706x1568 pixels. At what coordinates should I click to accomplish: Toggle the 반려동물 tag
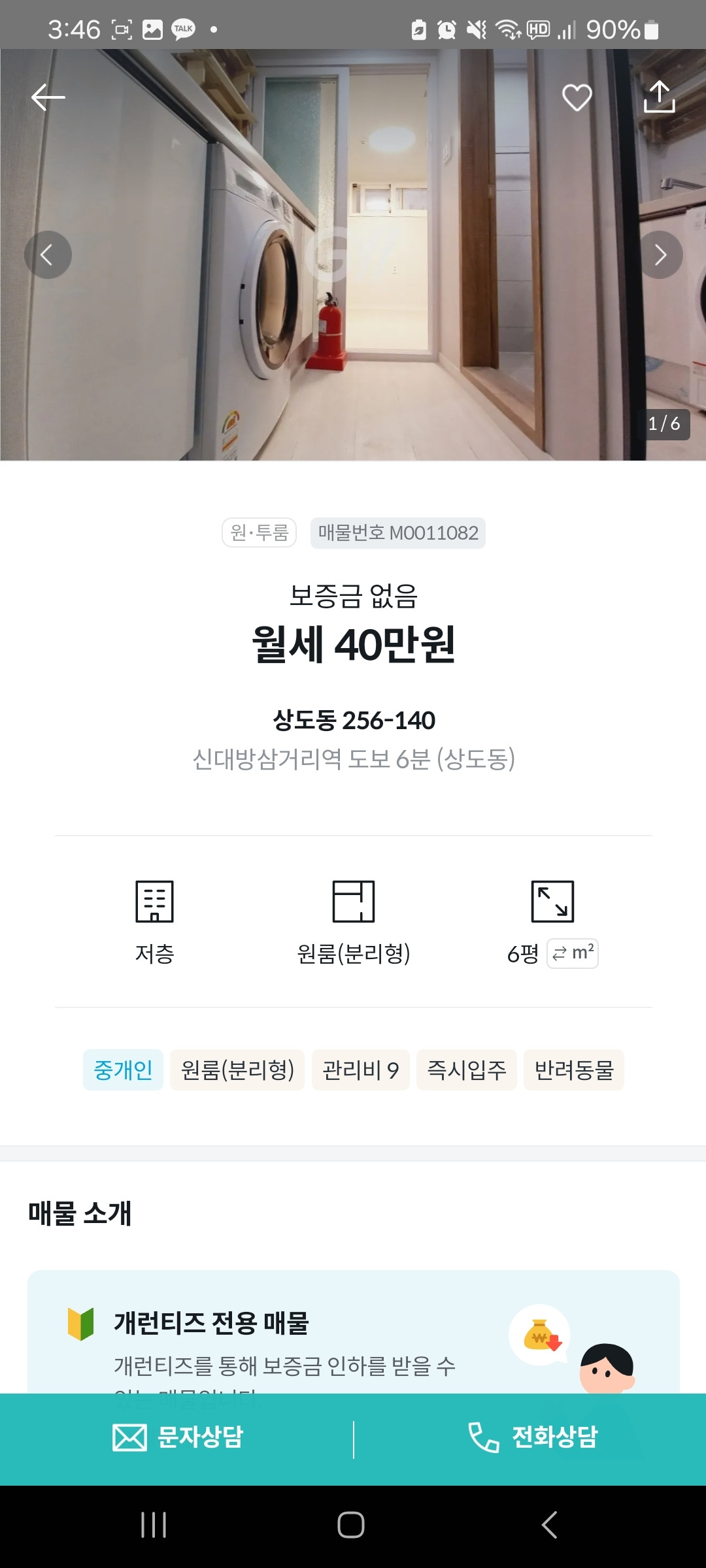click(573, 1070)
